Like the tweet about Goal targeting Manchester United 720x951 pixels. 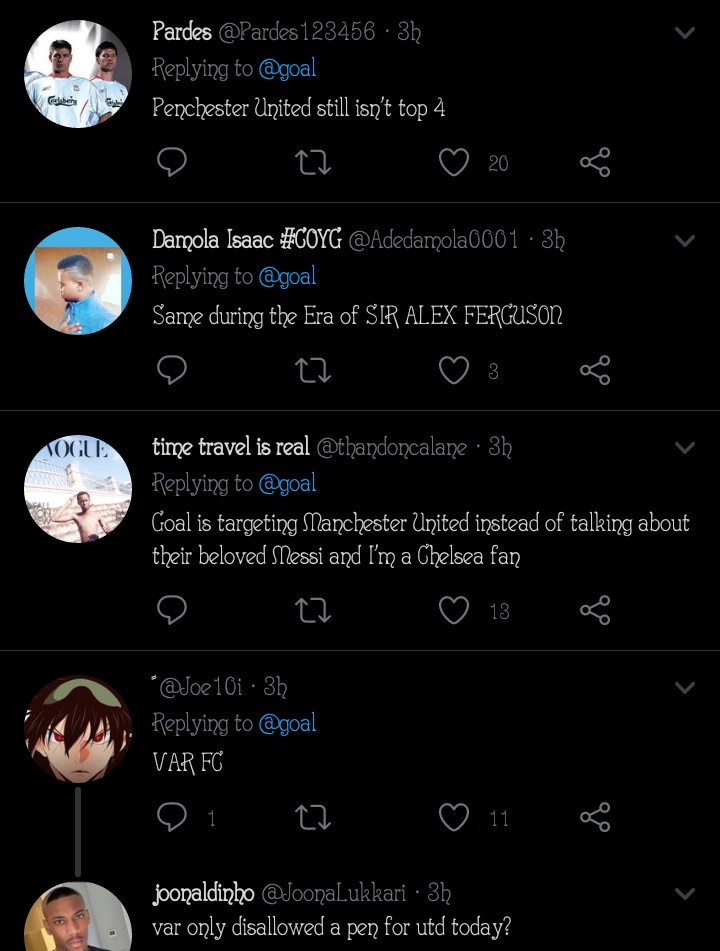pos(455,610)
